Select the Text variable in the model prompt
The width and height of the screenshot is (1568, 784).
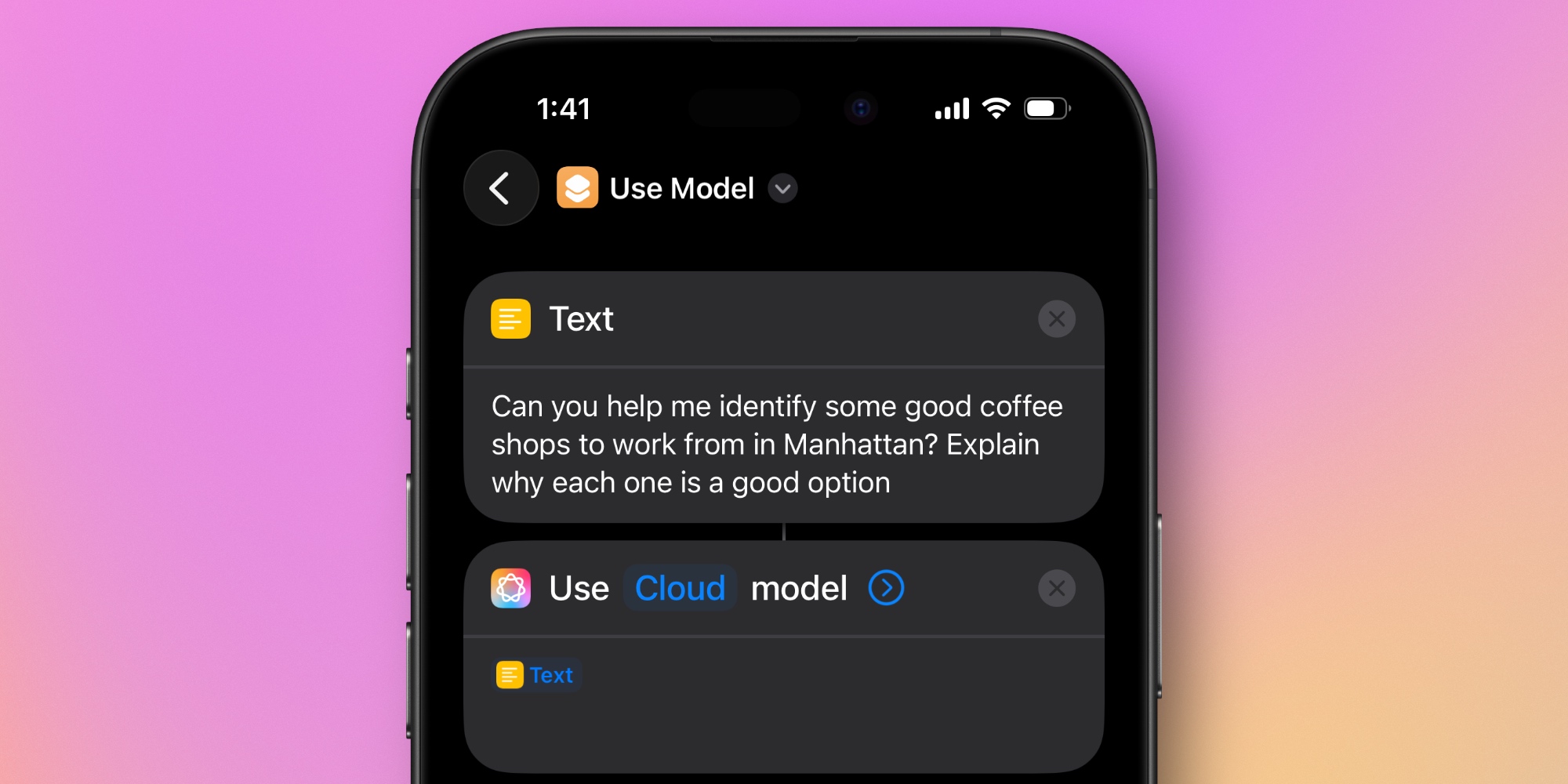tap(537, 675)
